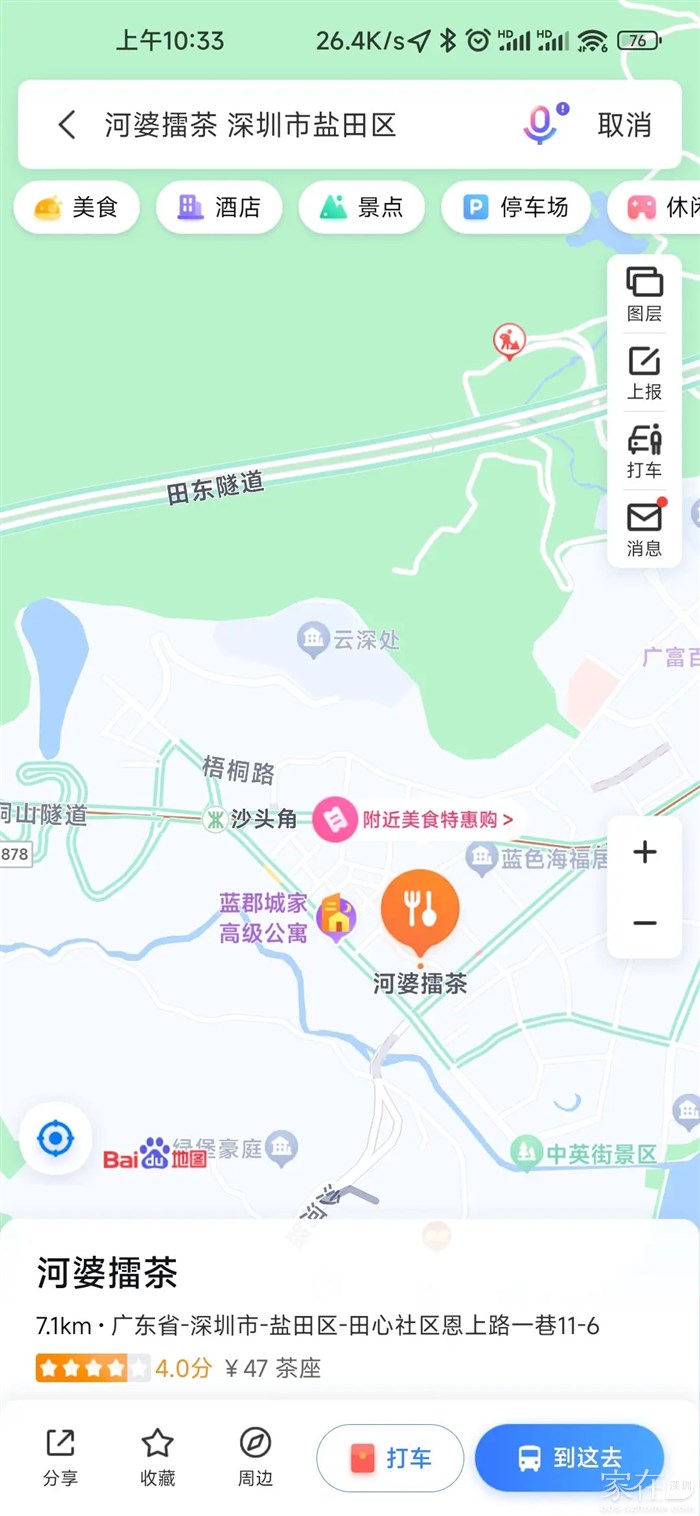Image resolution: width=700 pixels, height=1516 pixels.
Task: Explore 周边 nearby places
Action: 255,1457
